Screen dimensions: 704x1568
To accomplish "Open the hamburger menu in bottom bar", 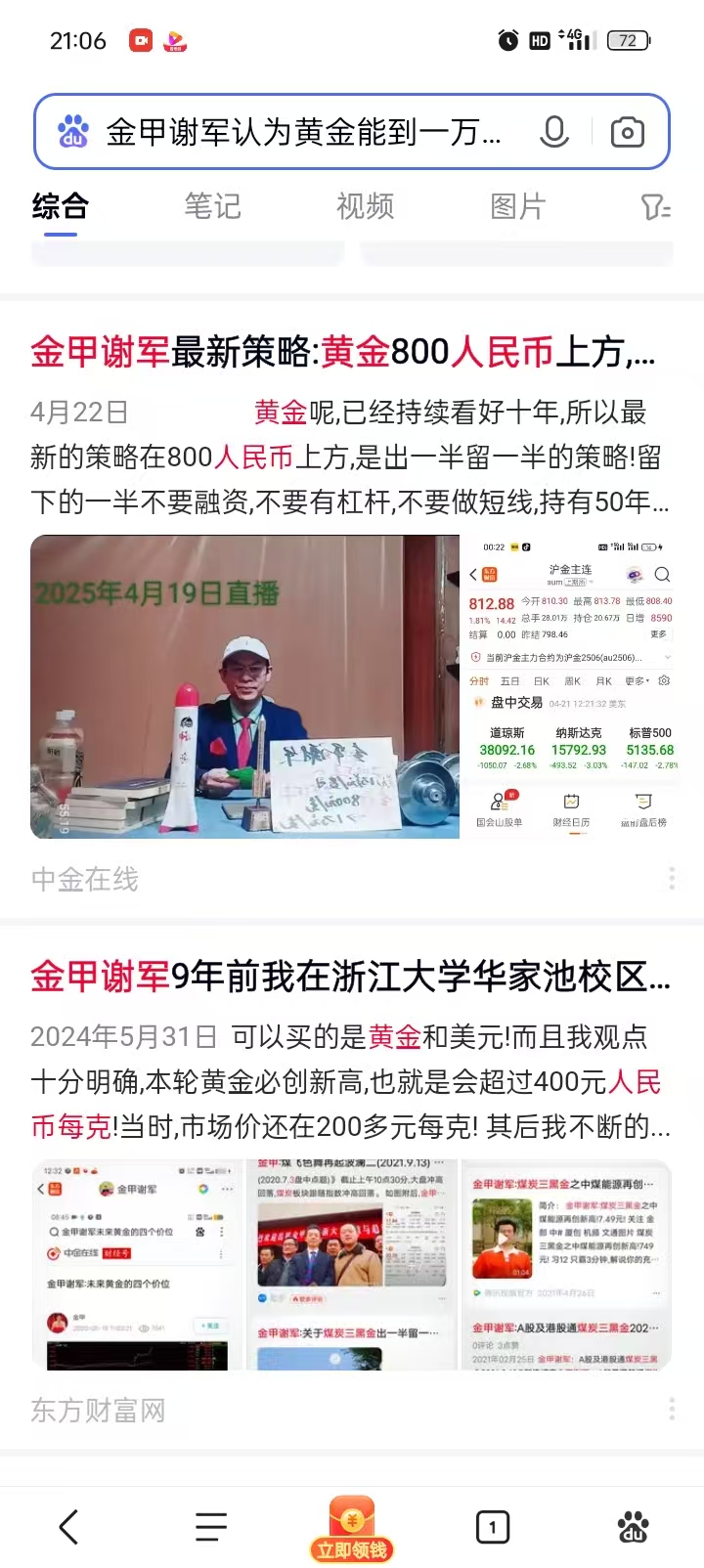I will click(210, 1525).
